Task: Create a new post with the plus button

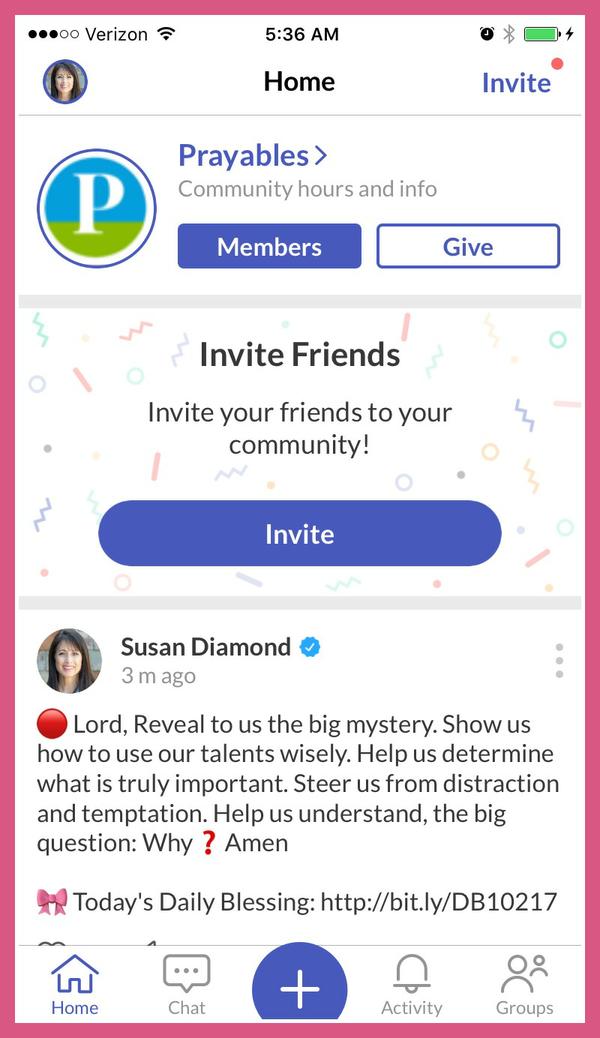Action: point(299,988)
